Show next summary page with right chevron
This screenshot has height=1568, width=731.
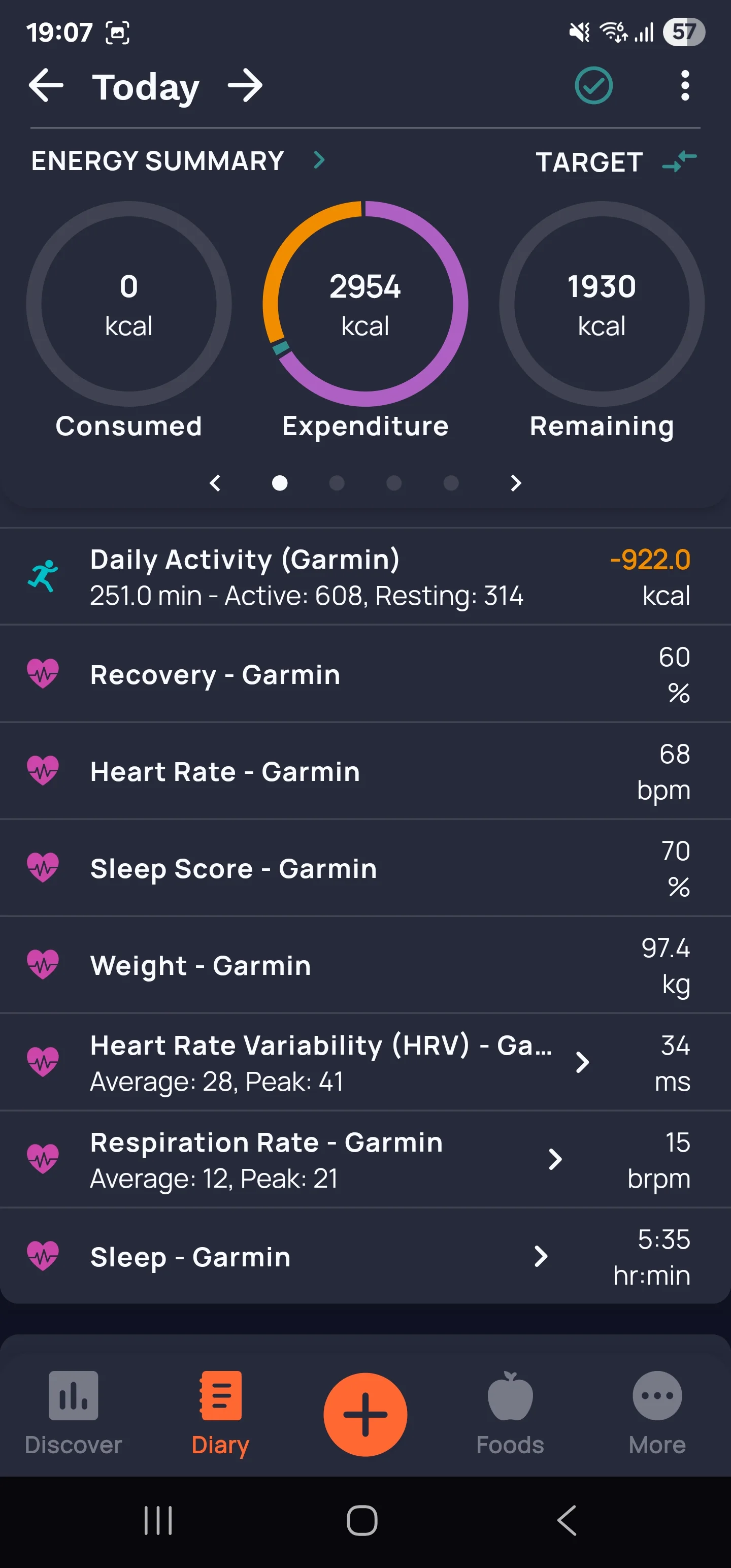point(516,483)
